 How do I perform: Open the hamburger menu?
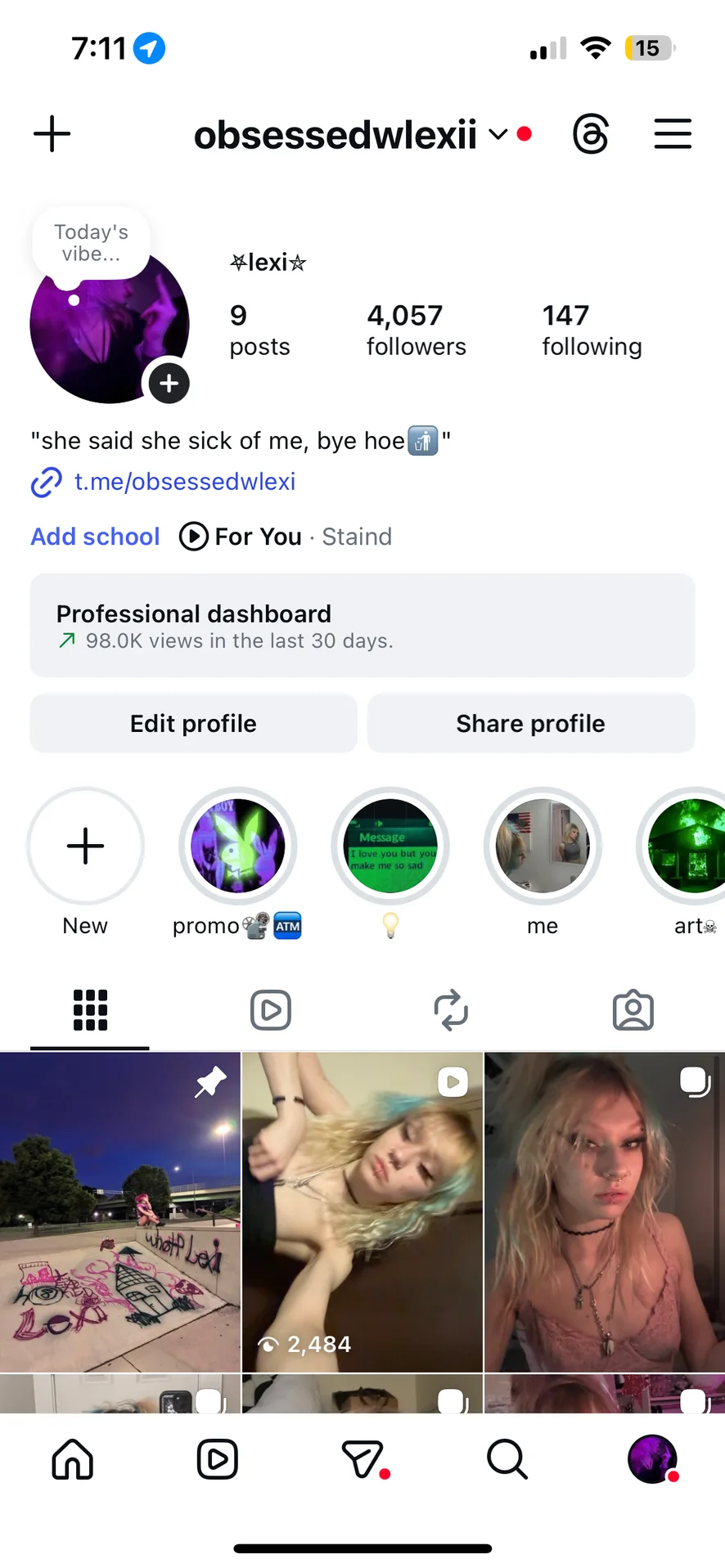(673, 134)
